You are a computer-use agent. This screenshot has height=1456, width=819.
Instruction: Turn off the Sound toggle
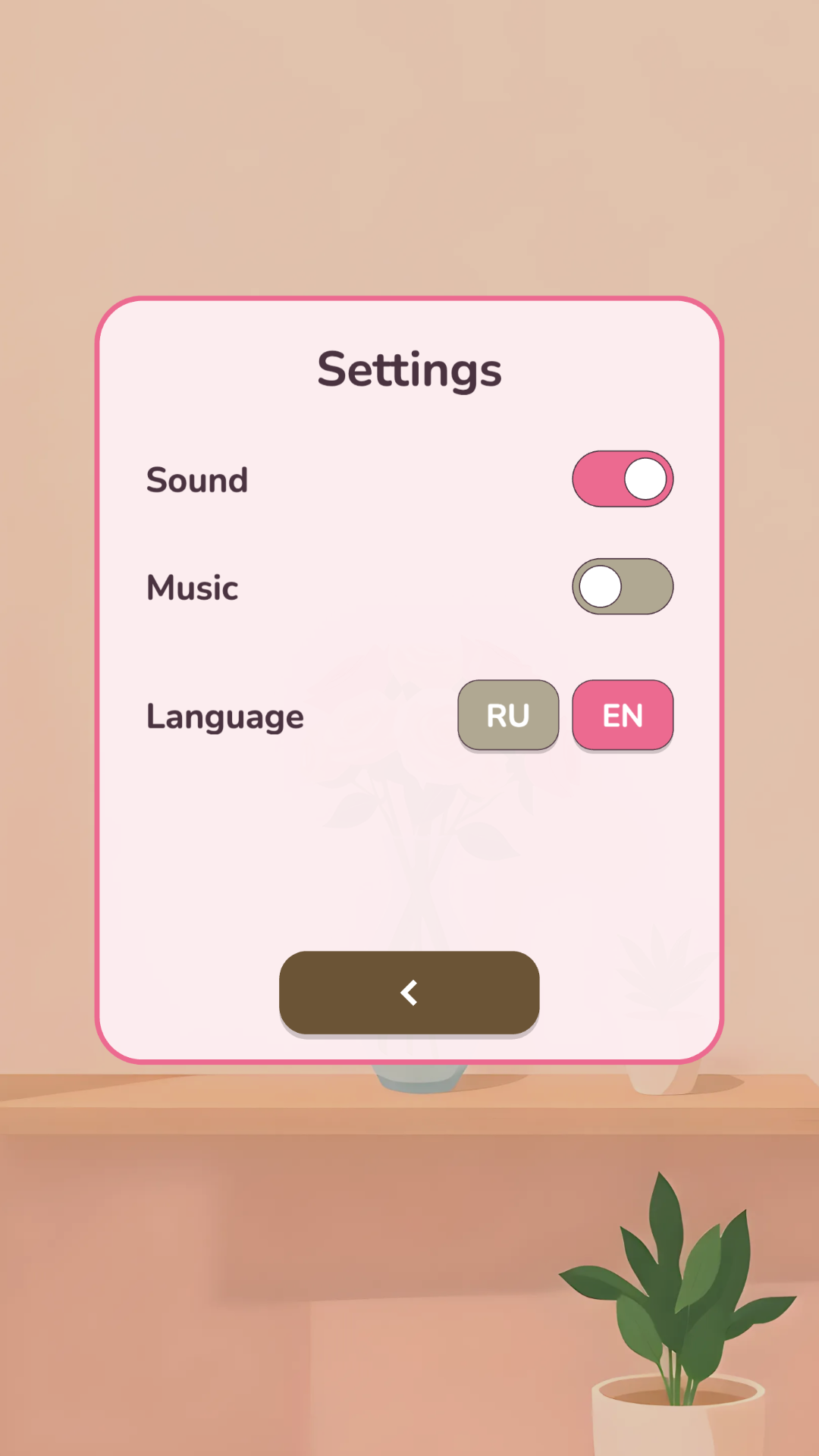tap(623, 479)
